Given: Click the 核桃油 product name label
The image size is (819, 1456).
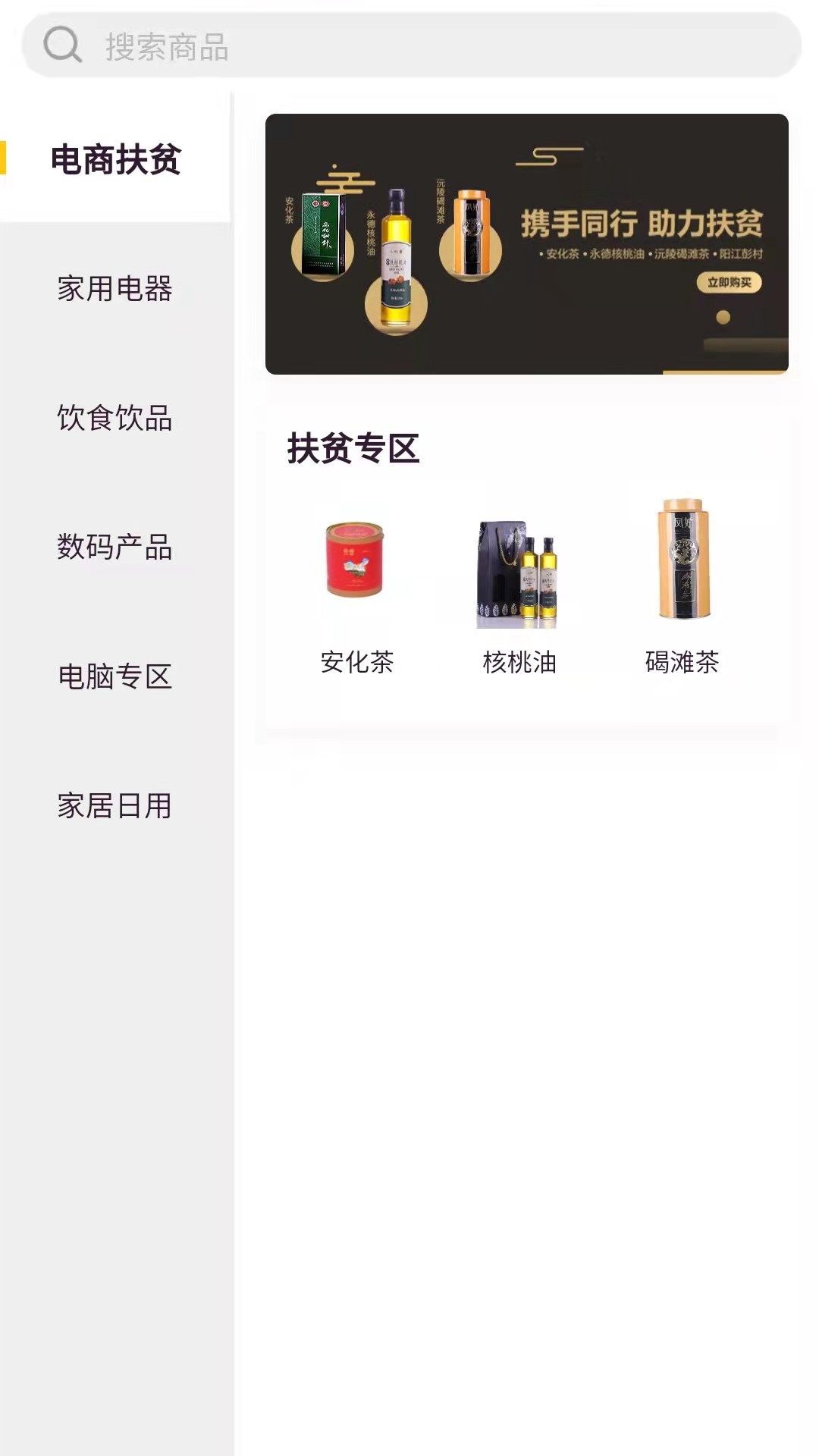Looking at the screenshot, I should pyautogui.click(x=519, y=663).
